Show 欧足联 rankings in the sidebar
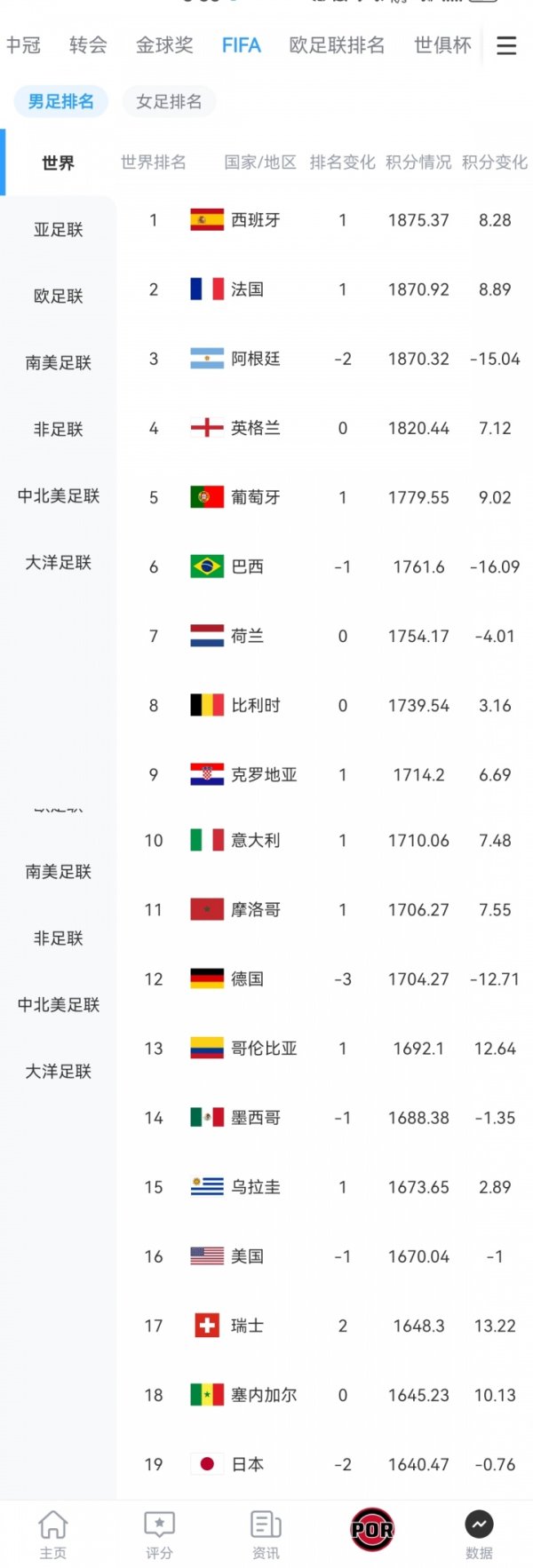Viewport: 533px width, 1568px height. click(x=58, y=297)
